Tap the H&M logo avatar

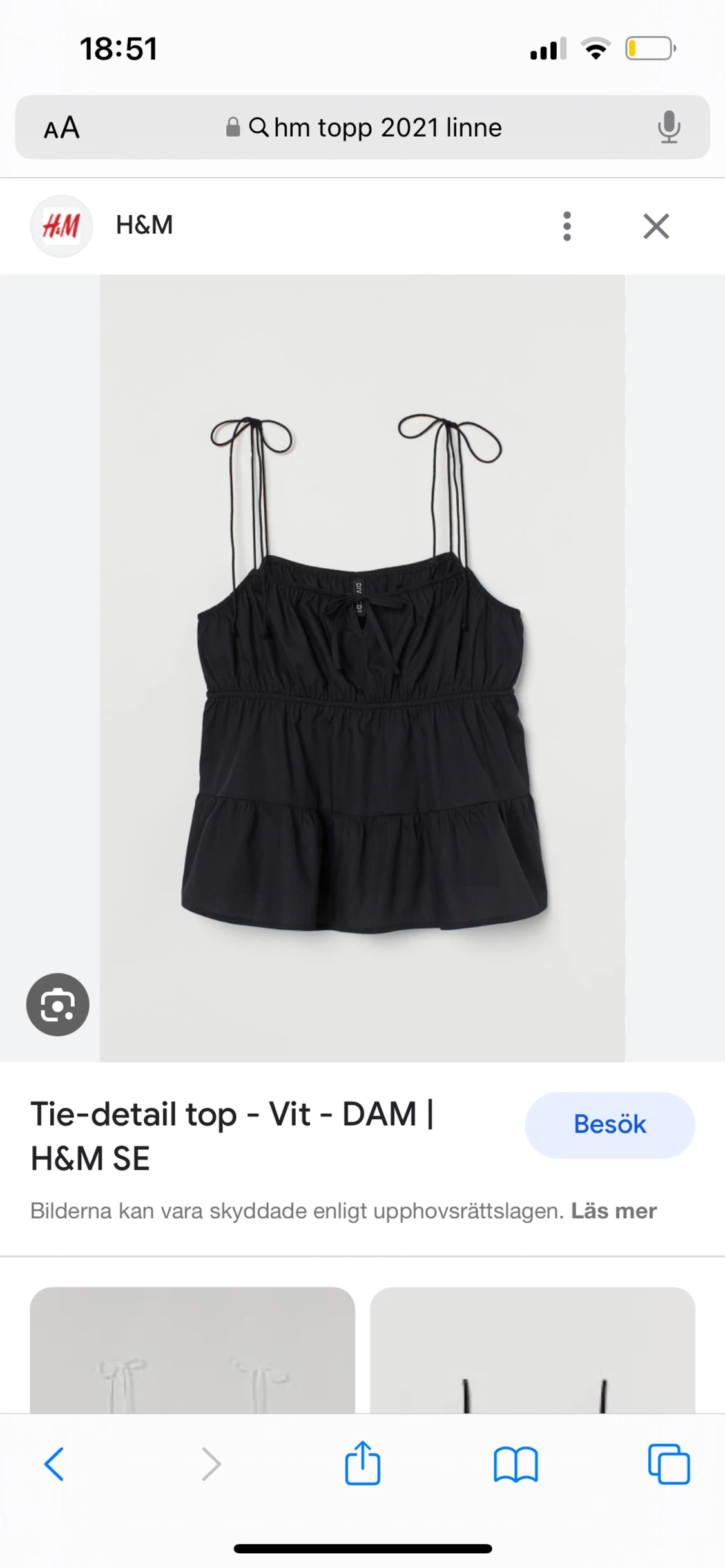pyautogui.click(x=61, y=226)
